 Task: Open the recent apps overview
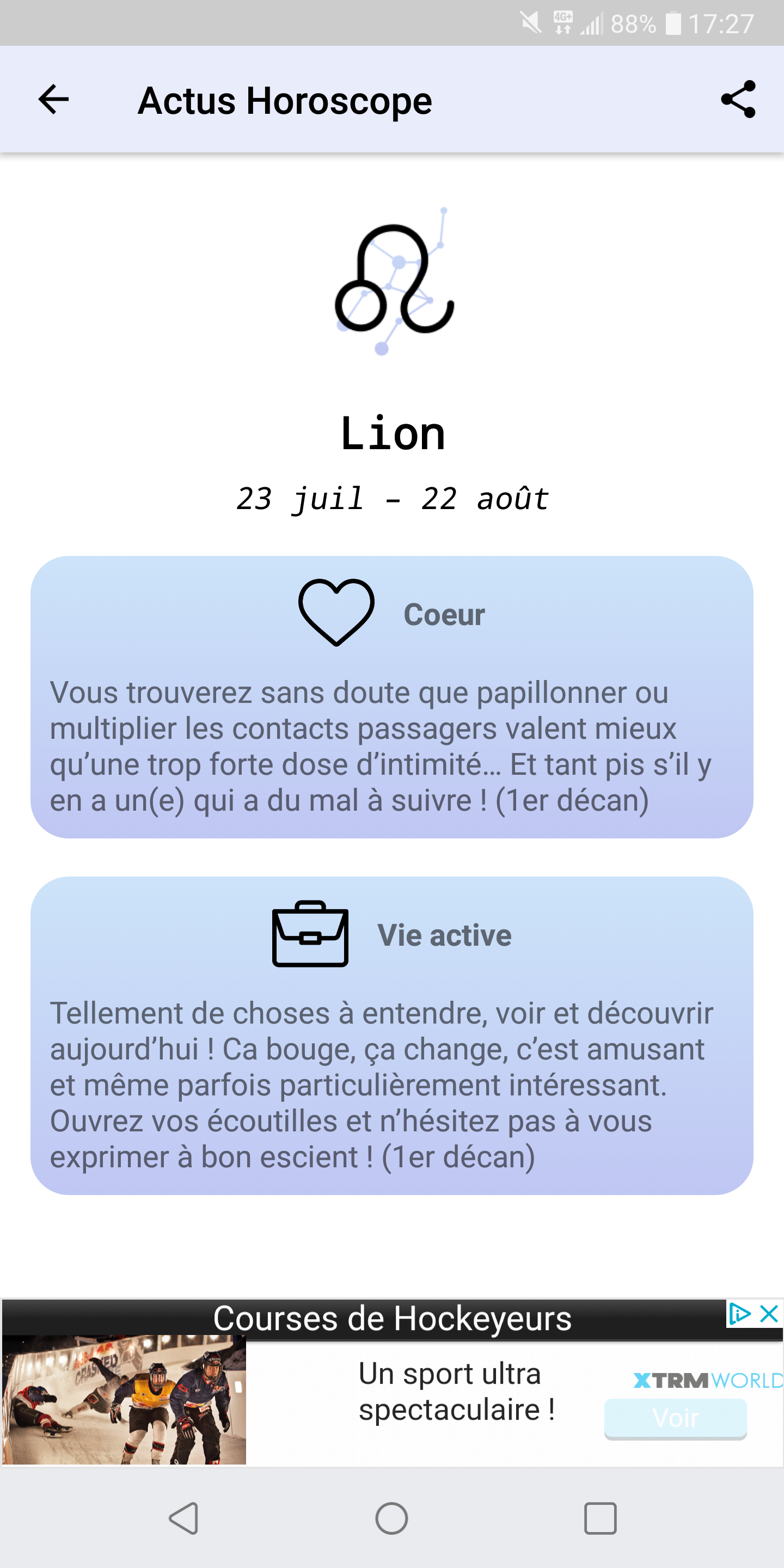click(x=600, y=1518)
